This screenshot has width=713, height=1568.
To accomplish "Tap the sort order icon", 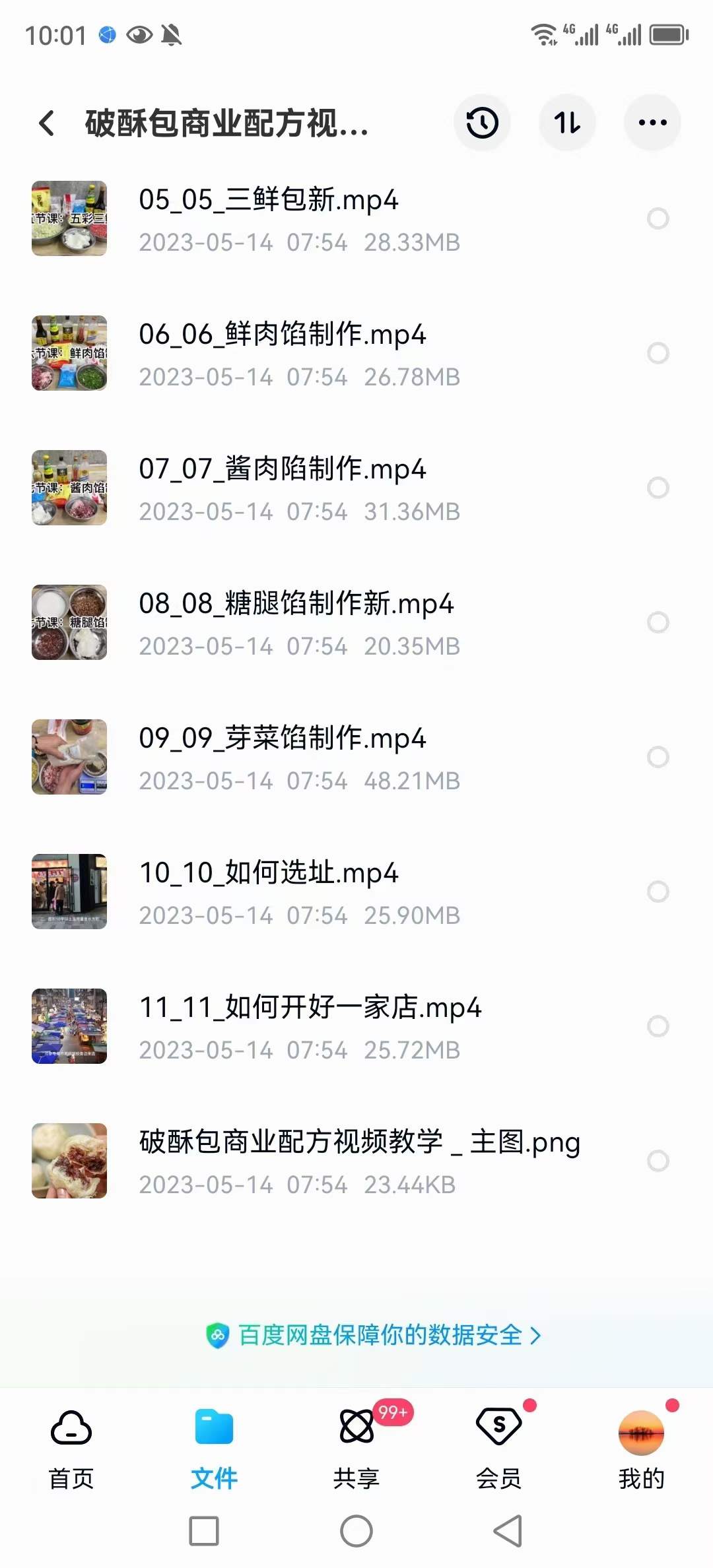I will (567, 122).
